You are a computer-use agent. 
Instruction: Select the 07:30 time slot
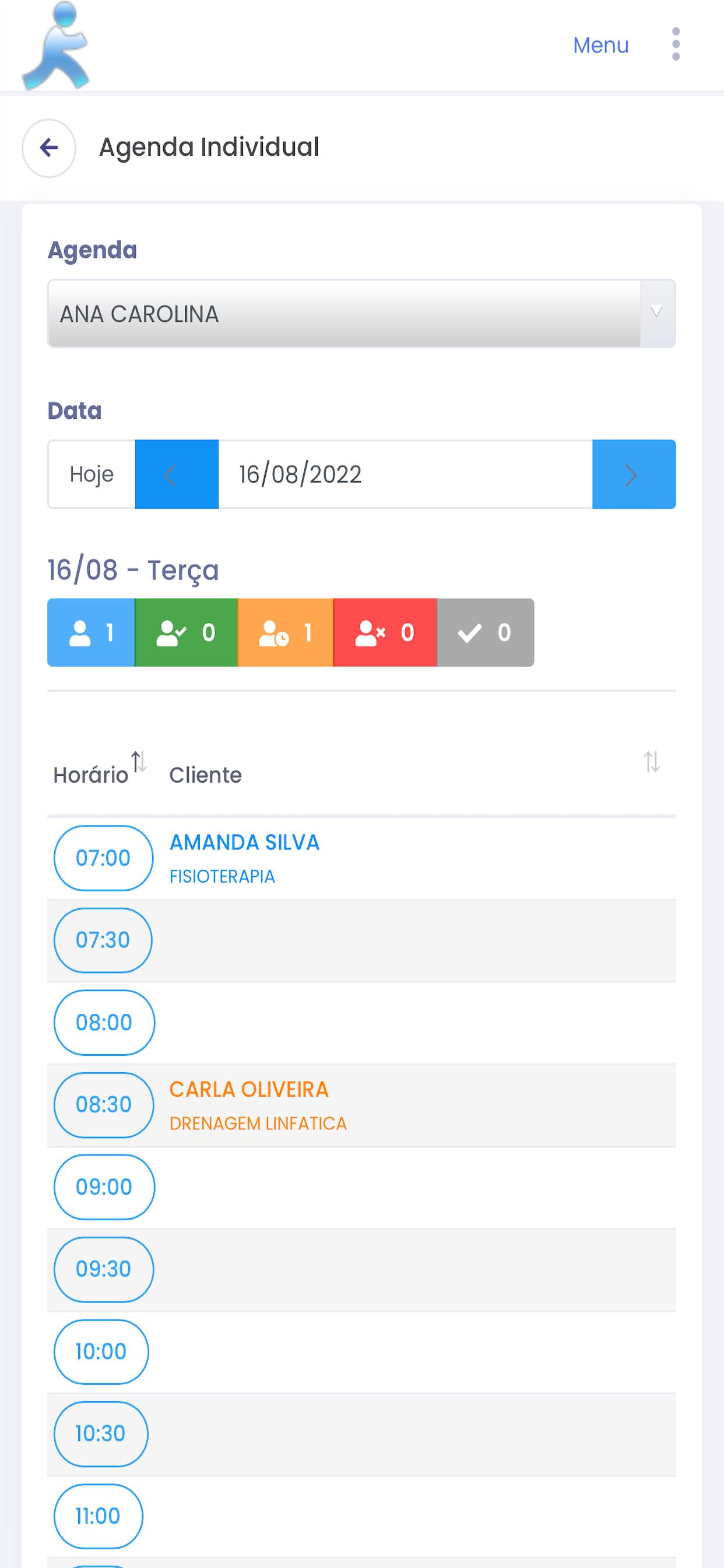(103, 940)
